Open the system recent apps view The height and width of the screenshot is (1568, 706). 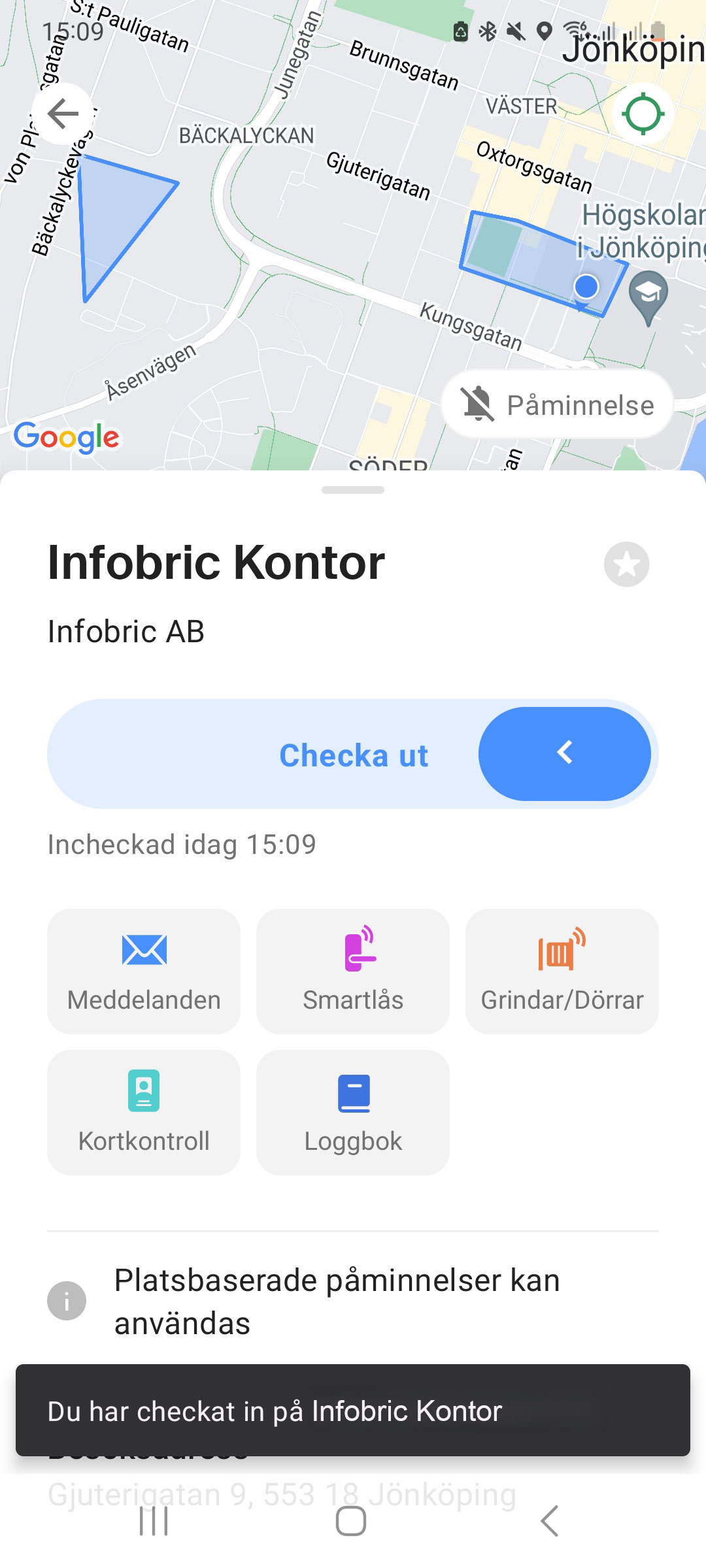154,1521
